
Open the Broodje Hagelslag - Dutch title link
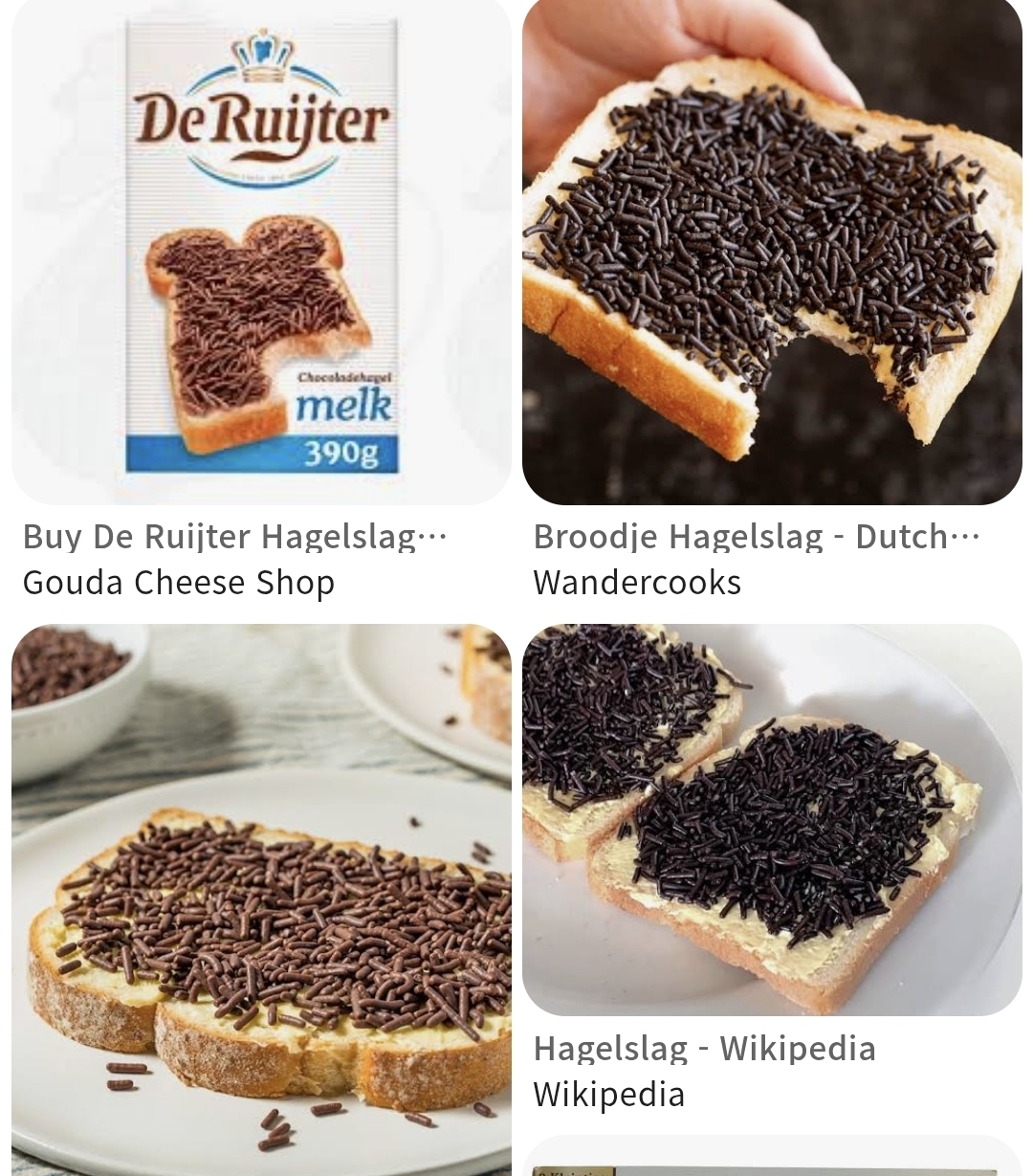pyautogui.click(x=756, y=536)
